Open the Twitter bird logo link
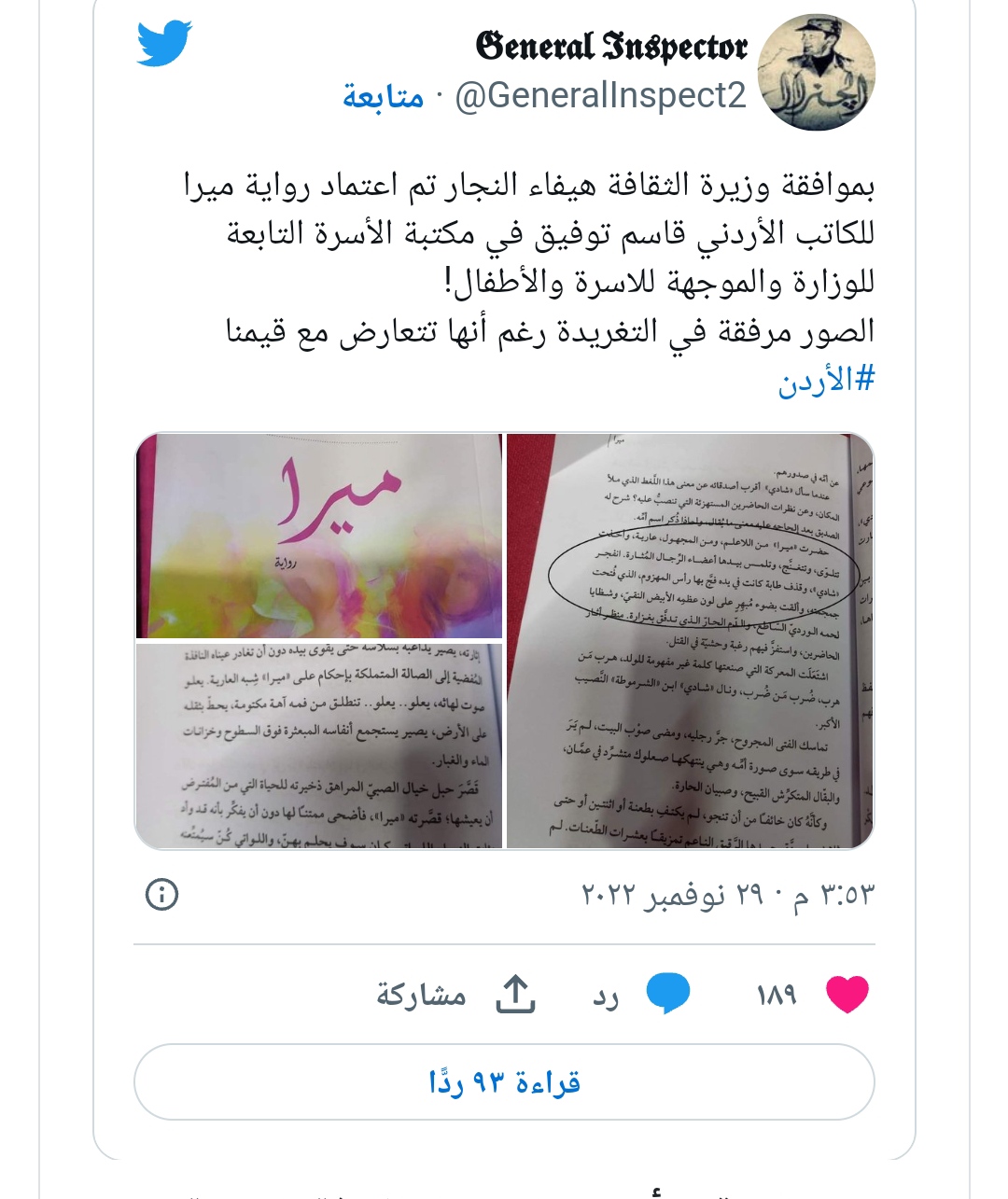The width and height of the screenshot is (1008, 1199). tap(164, 44)
